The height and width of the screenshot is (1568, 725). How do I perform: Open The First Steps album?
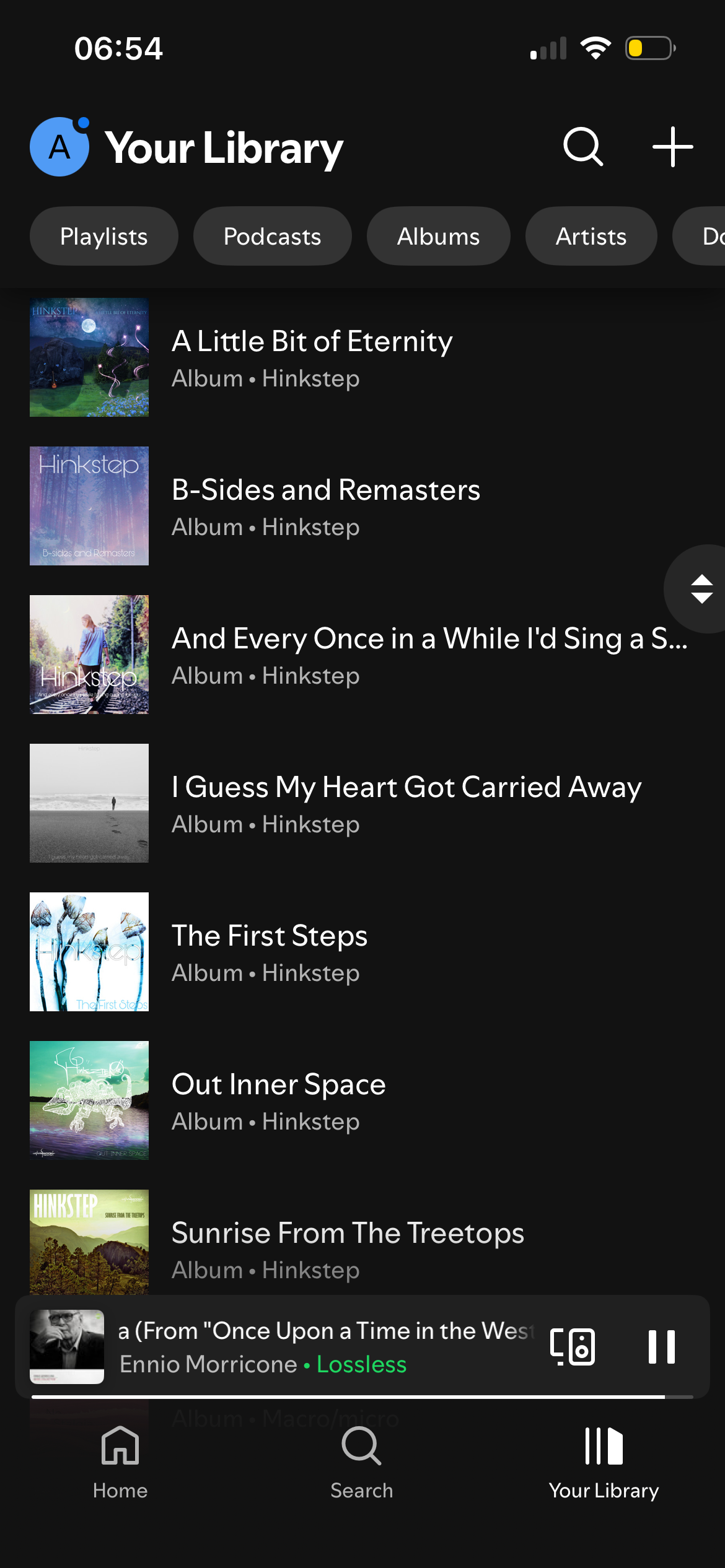[x=270, y=952]
